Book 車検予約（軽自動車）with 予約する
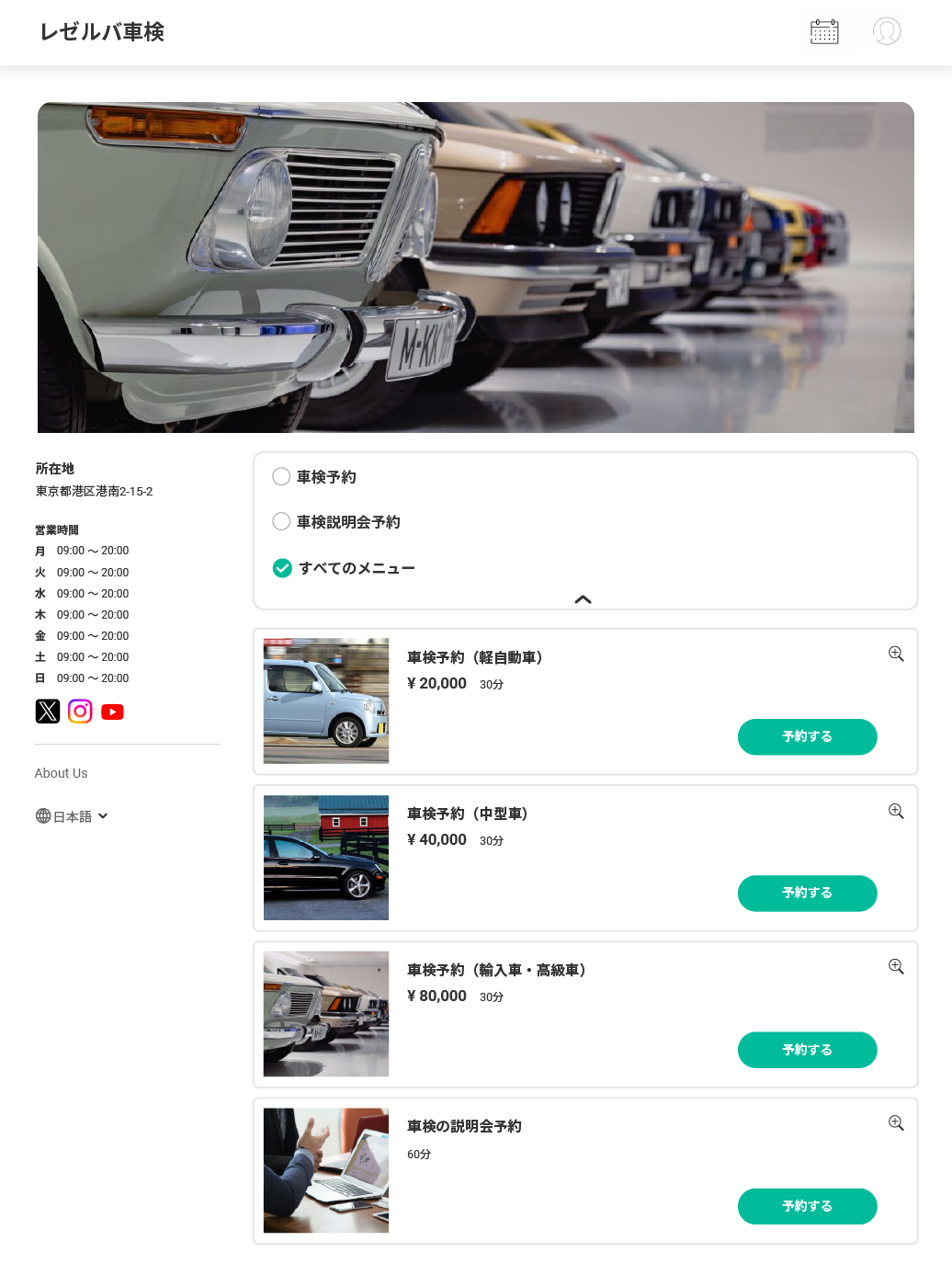 (x=807, y=736)
